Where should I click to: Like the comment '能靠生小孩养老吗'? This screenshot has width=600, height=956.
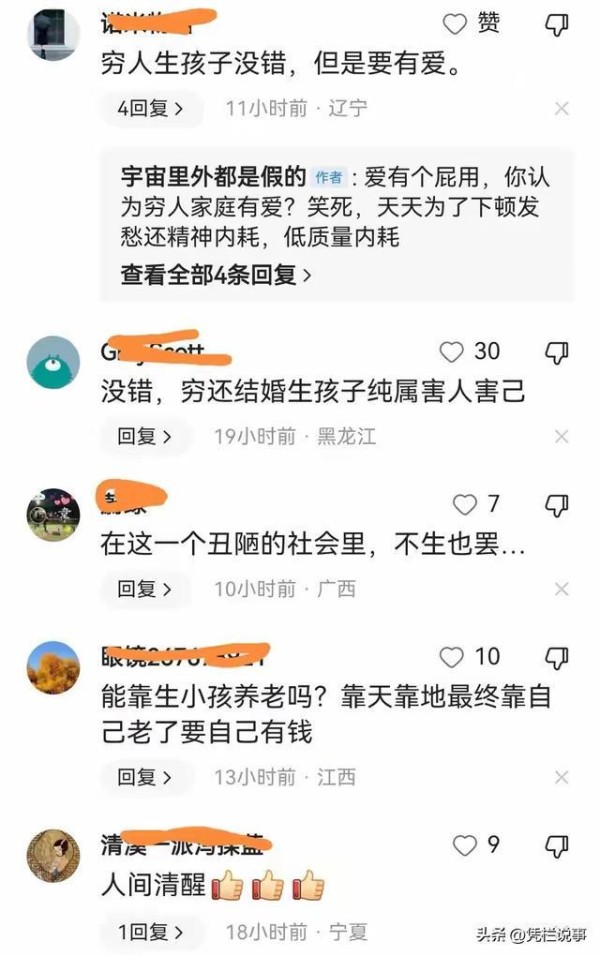[x=453, y=656]
